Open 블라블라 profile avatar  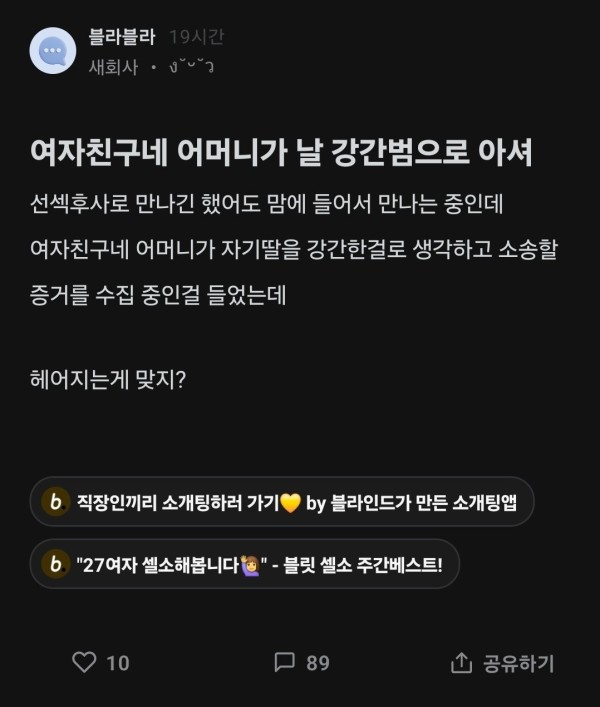click(52, 51)
